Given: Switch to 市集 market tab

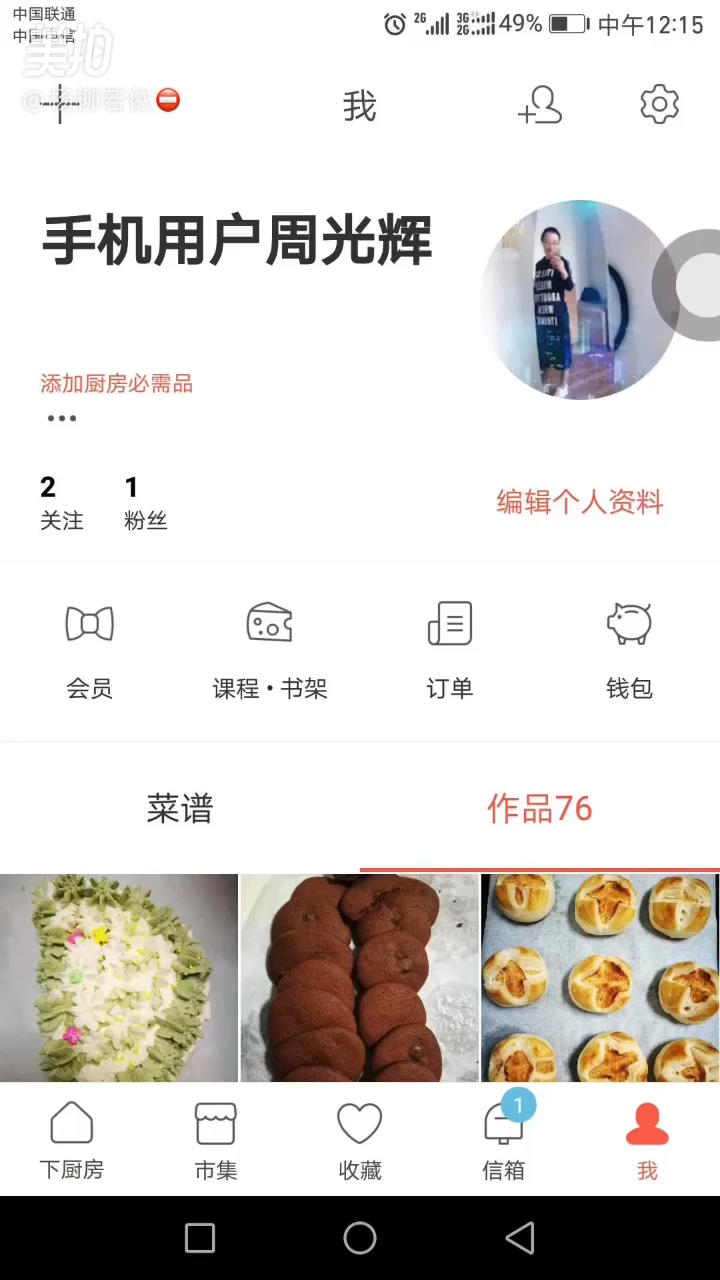Looking at the screenshot, I should [x=216, y=1140].
